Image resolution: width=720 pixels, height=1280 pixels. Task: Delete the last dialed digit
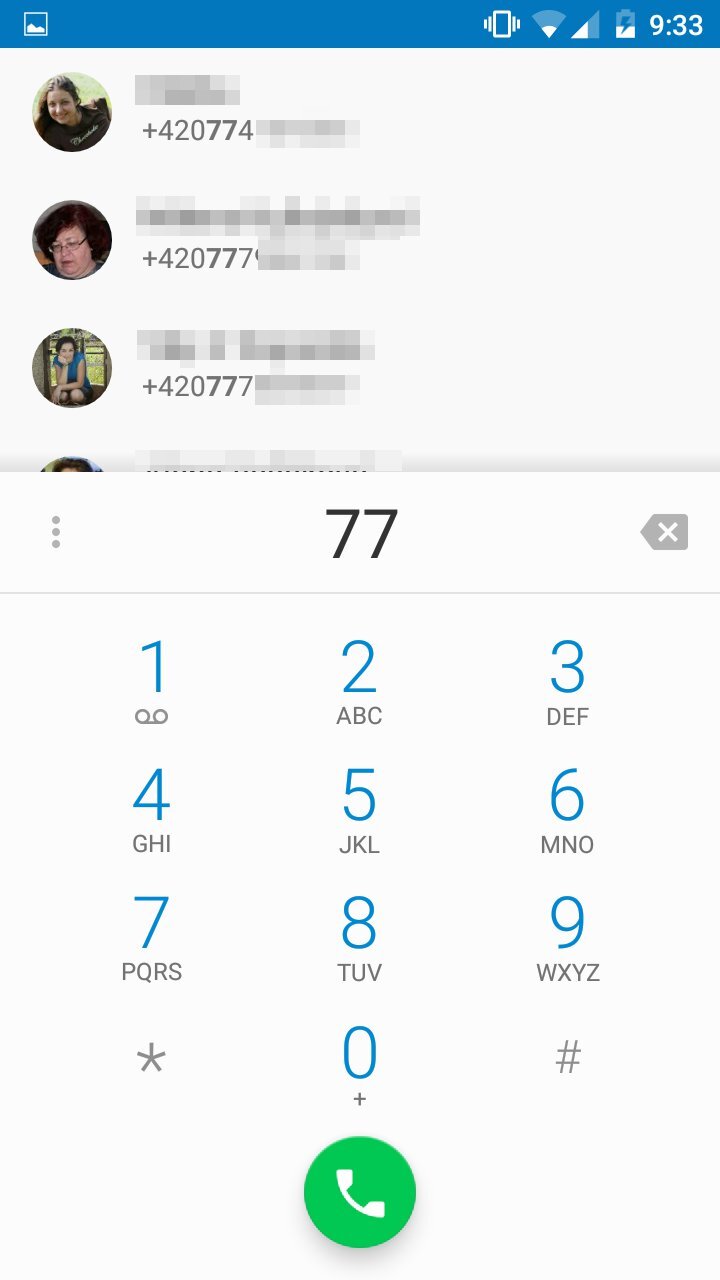(665, 532)
